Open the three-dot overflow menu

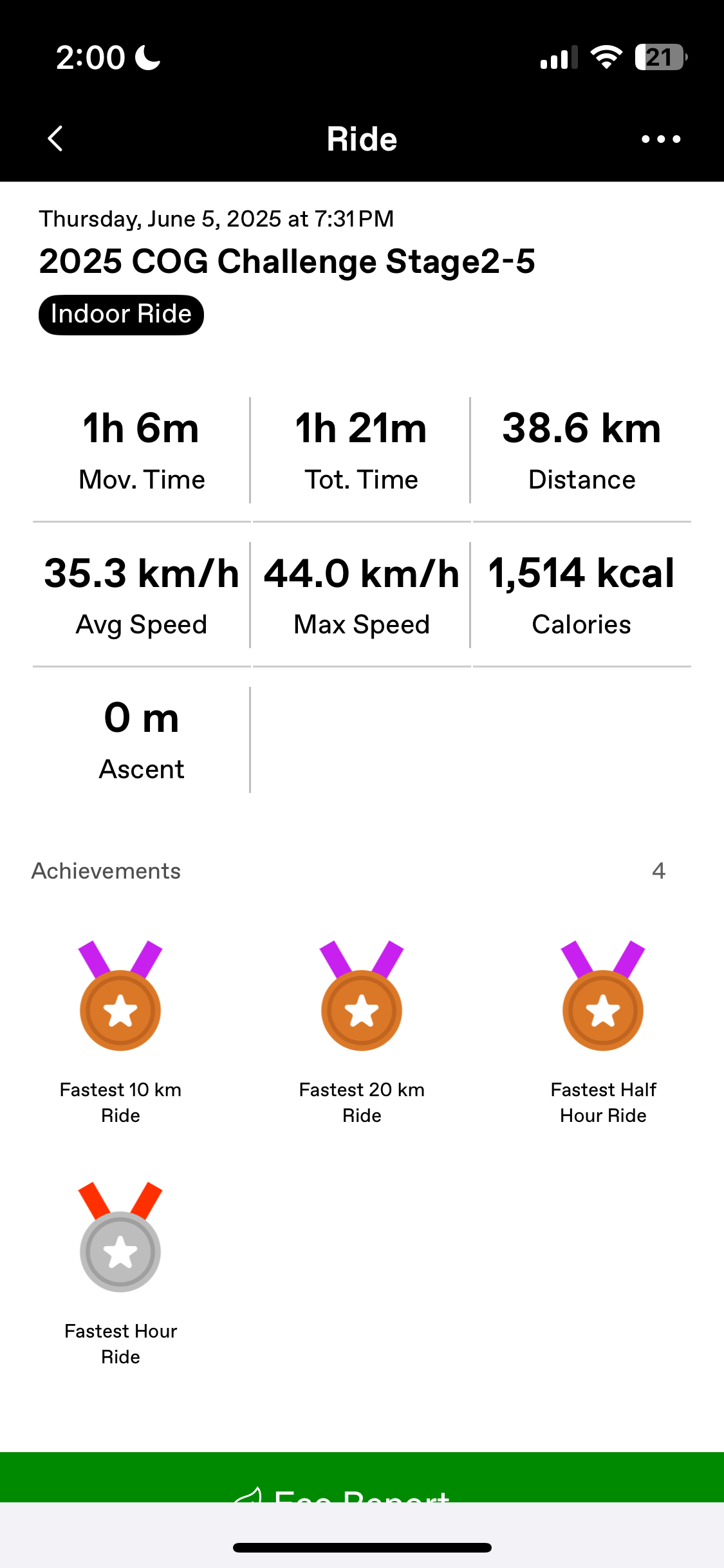point(661,139)
